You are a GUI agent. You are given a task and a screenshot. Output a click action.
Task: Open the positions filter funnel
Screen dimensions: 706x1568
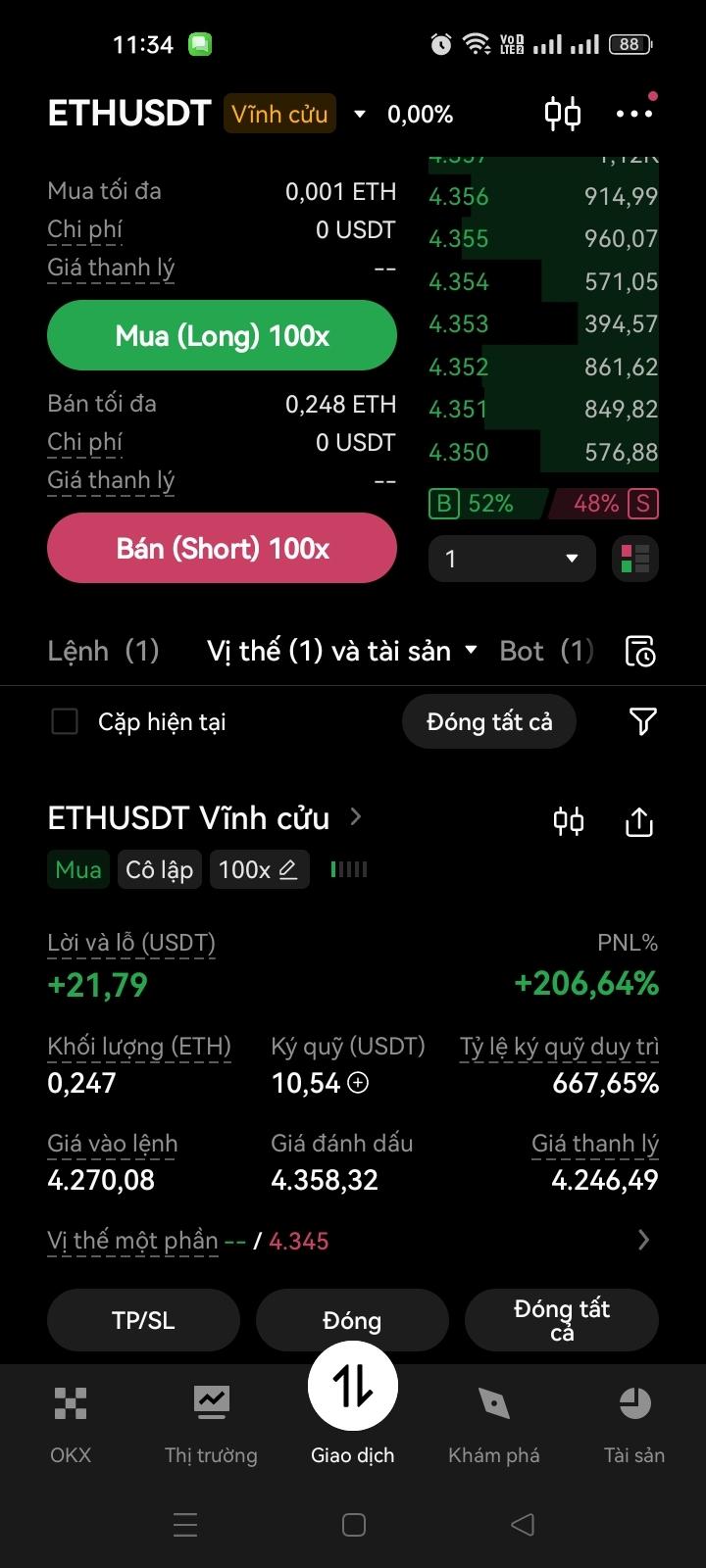[x=642, y=722]
